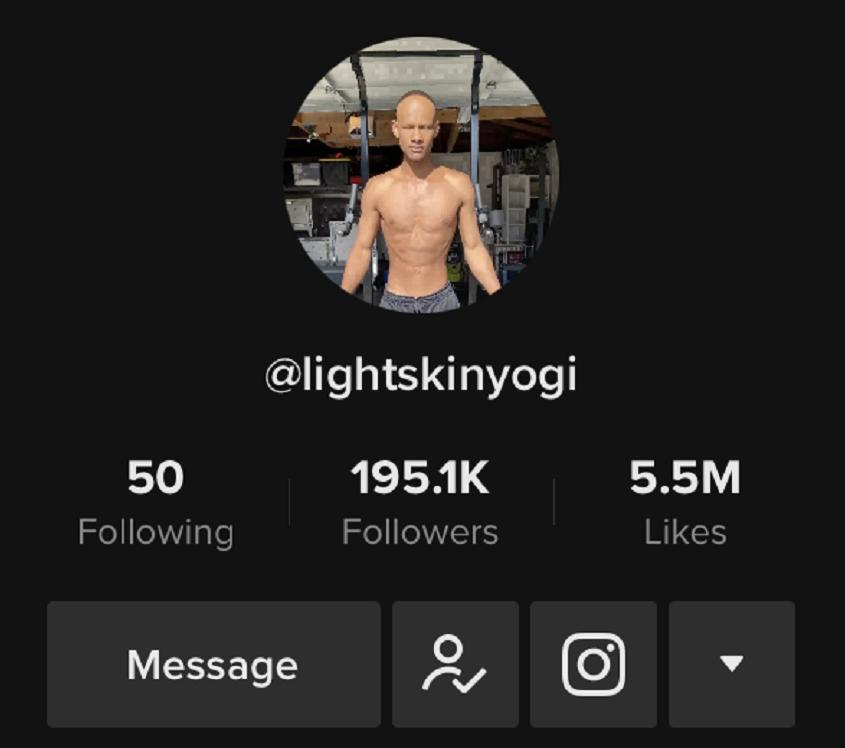View the 50 Following list
Screen dimensions: 845x748
[156, 504]
